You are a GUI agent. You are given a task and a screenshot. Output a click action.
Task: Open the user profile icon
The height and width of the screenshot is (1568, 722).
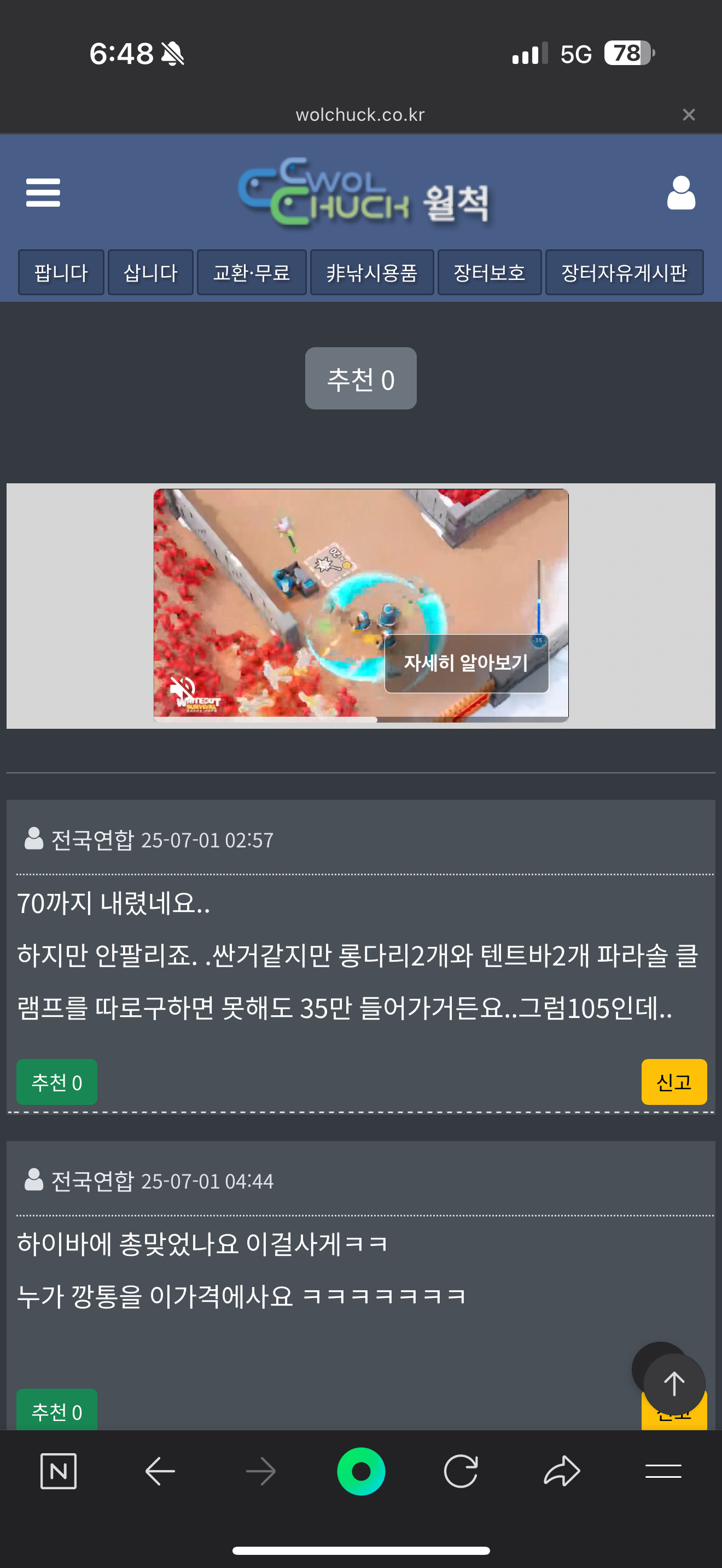pyautogui.click(x=680, y=192)
